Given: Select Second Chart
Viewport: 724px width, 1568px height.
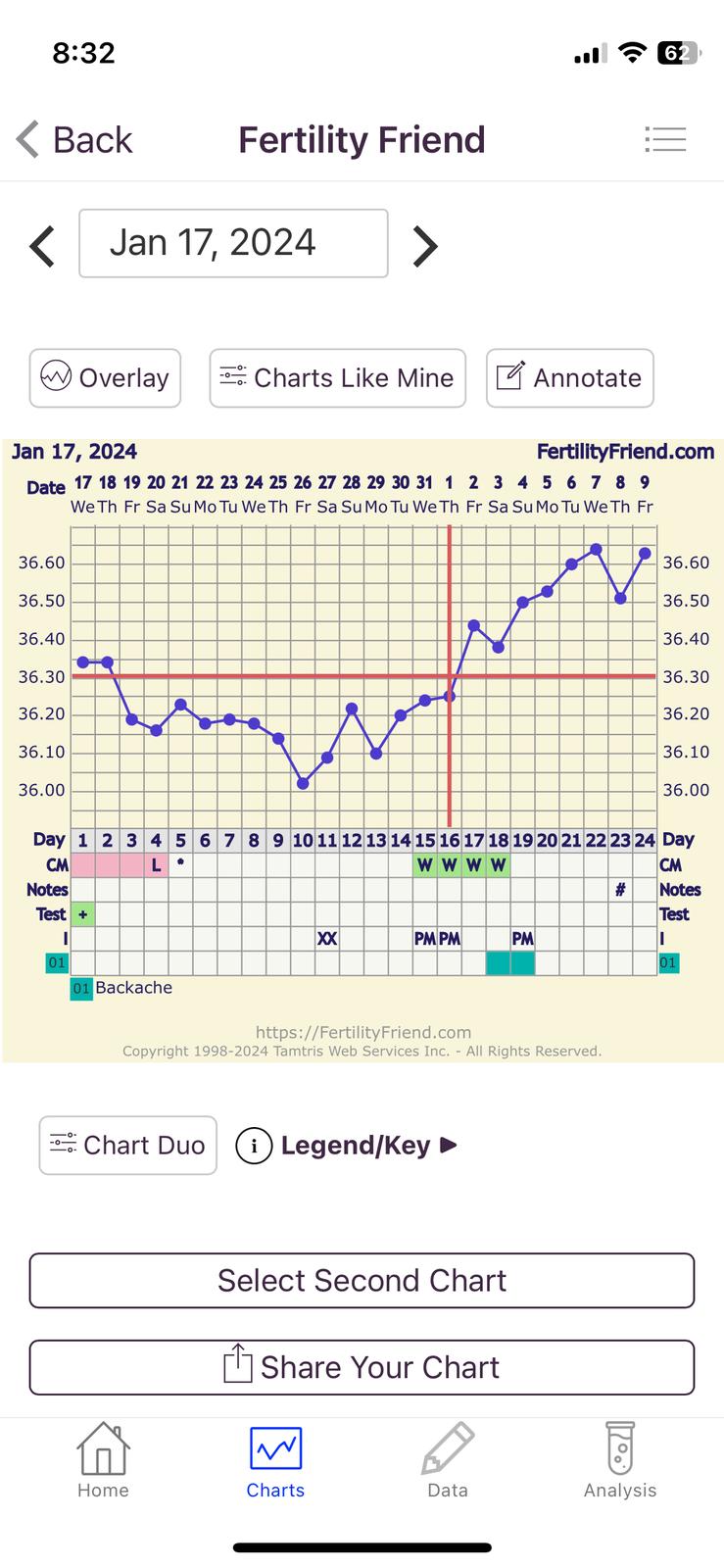Looking at the screenshot, I should pyautogui.click(x=362, y=1280).
